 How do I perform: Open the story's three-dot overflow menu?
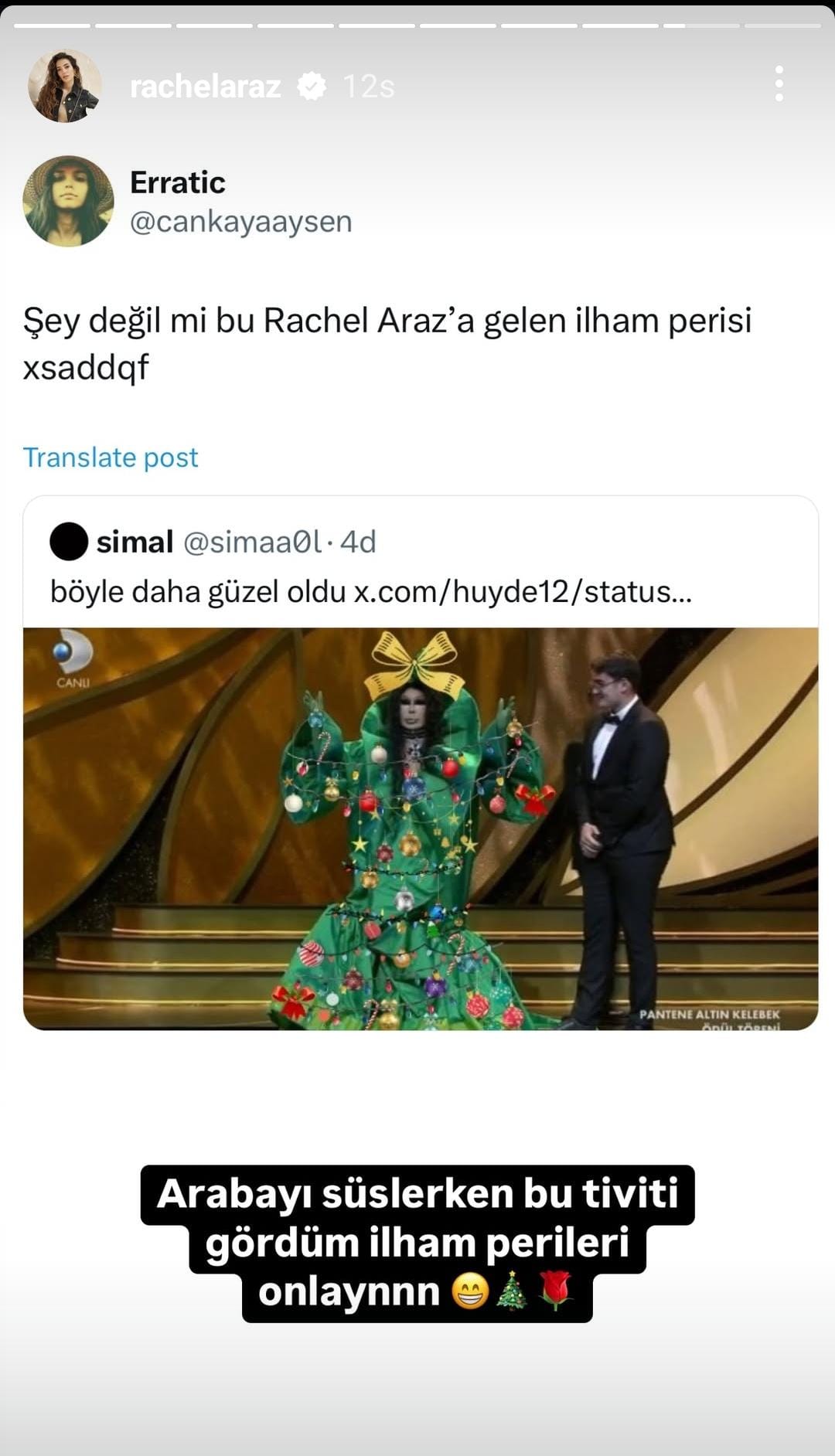(779, 83)
